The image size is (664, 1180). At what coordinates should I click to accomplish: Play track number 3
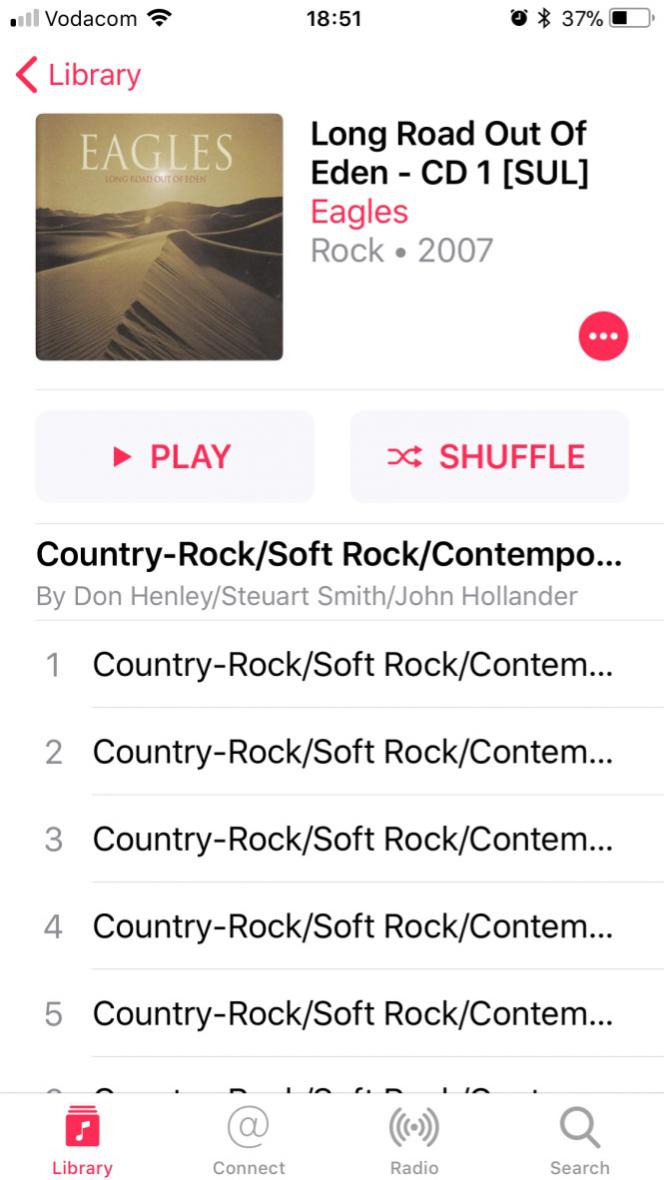pos(350,839)
